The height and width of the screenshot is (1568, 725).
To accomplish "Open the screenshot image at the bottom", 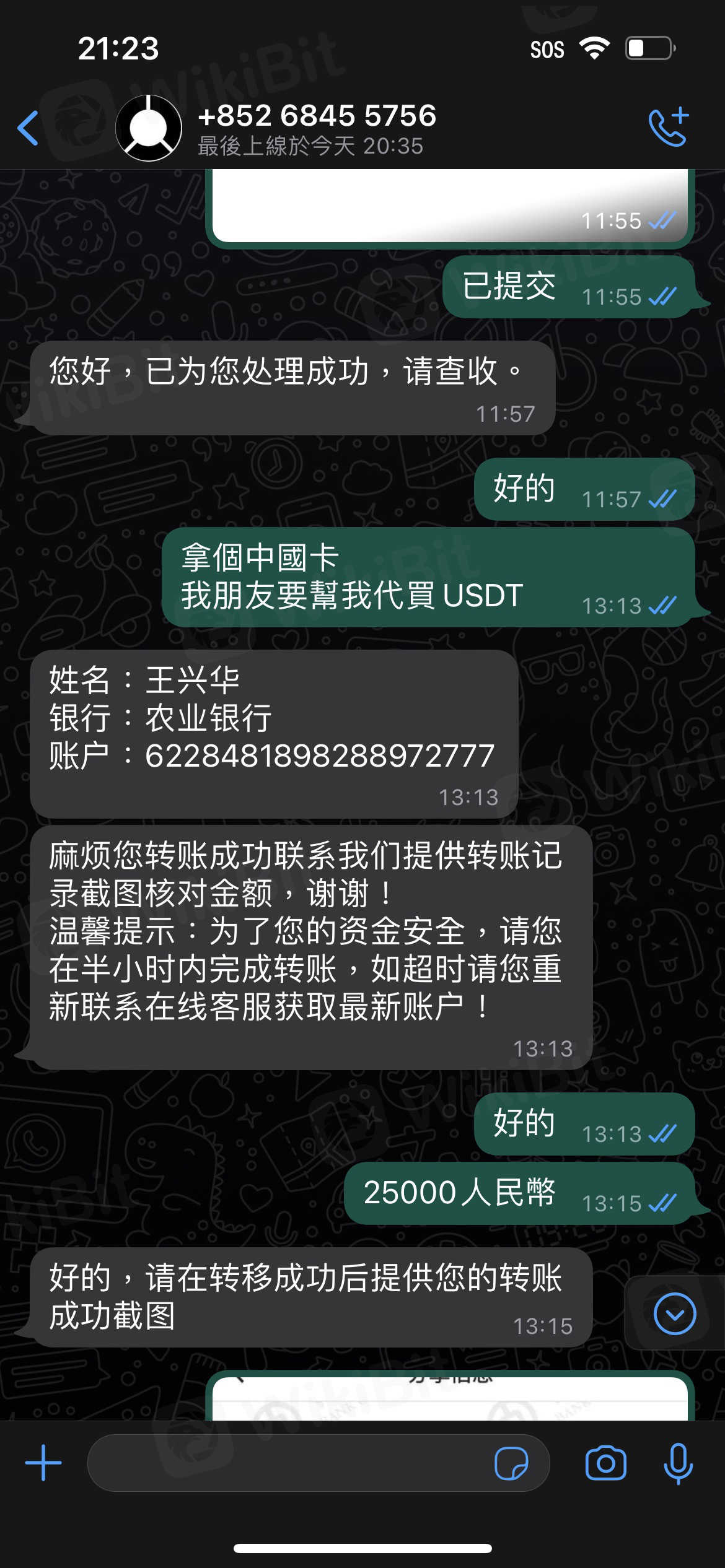I will (x=449, y=1398).
